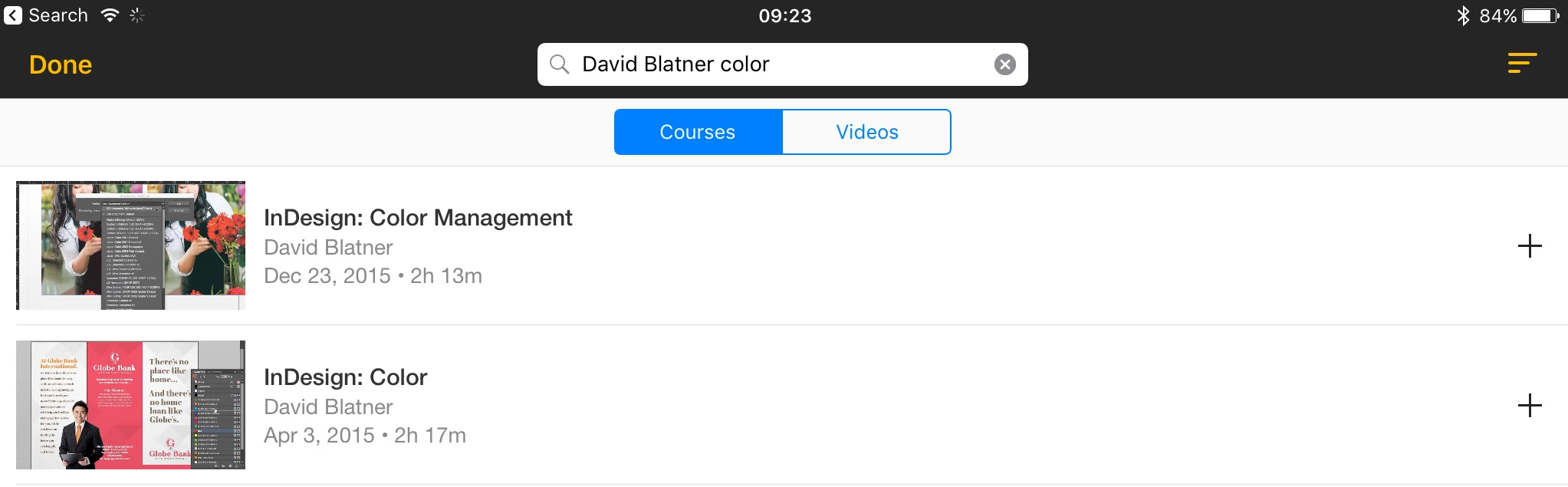The image size is (1568, 487).
Task: Open the InDesign: Color Management course
Action: pos(418,219)
